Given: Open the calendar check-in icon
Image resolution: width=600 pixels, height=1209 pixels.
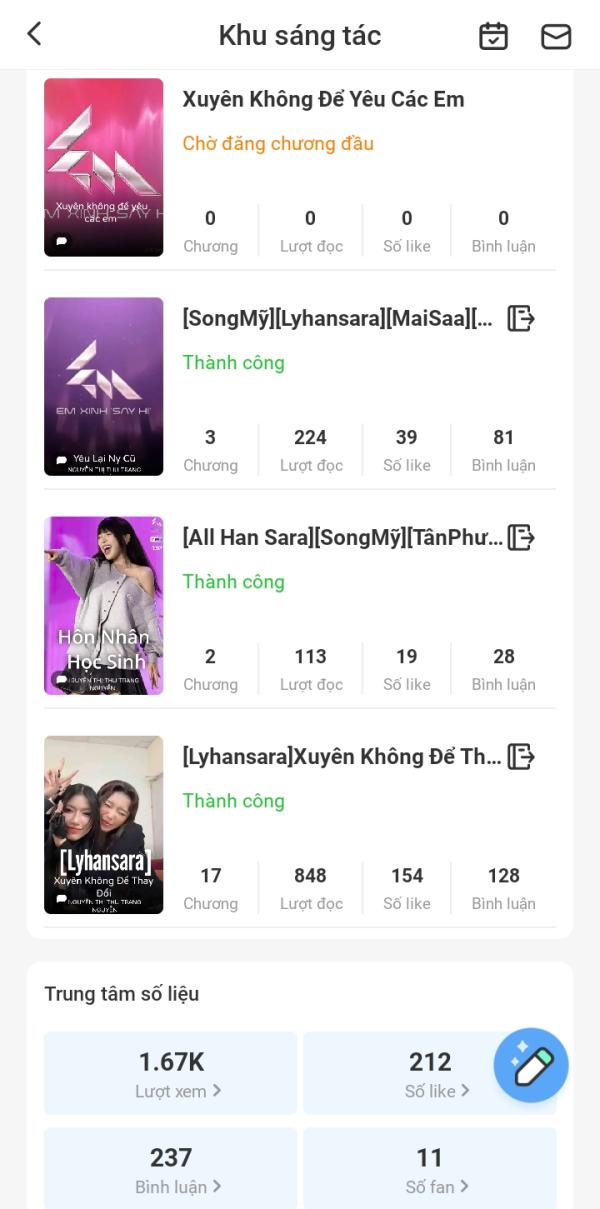Looking at the screenshot, I should (493, 36).
